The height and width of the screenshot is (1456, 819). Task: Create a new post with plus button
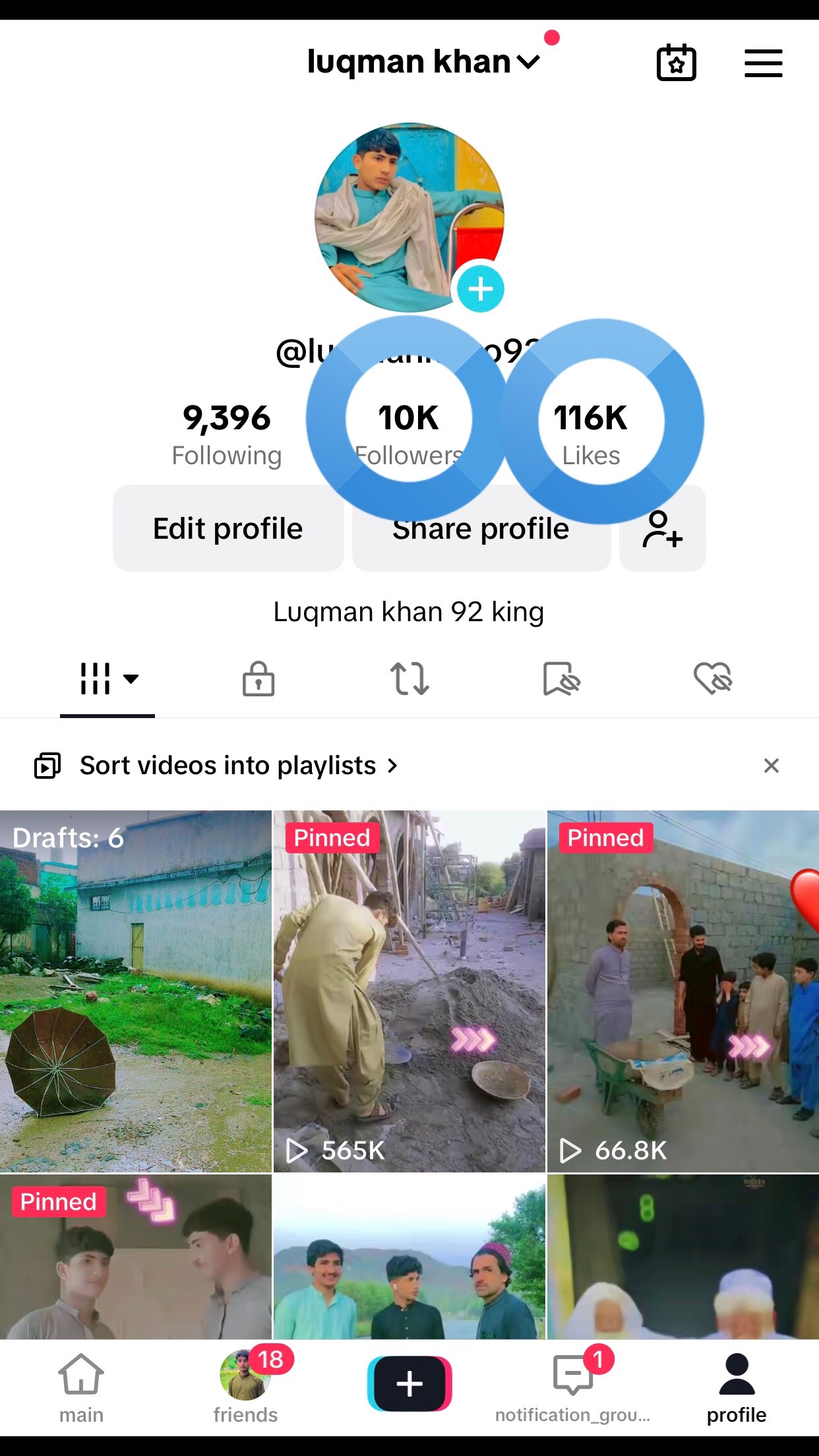click(409, 1383)
